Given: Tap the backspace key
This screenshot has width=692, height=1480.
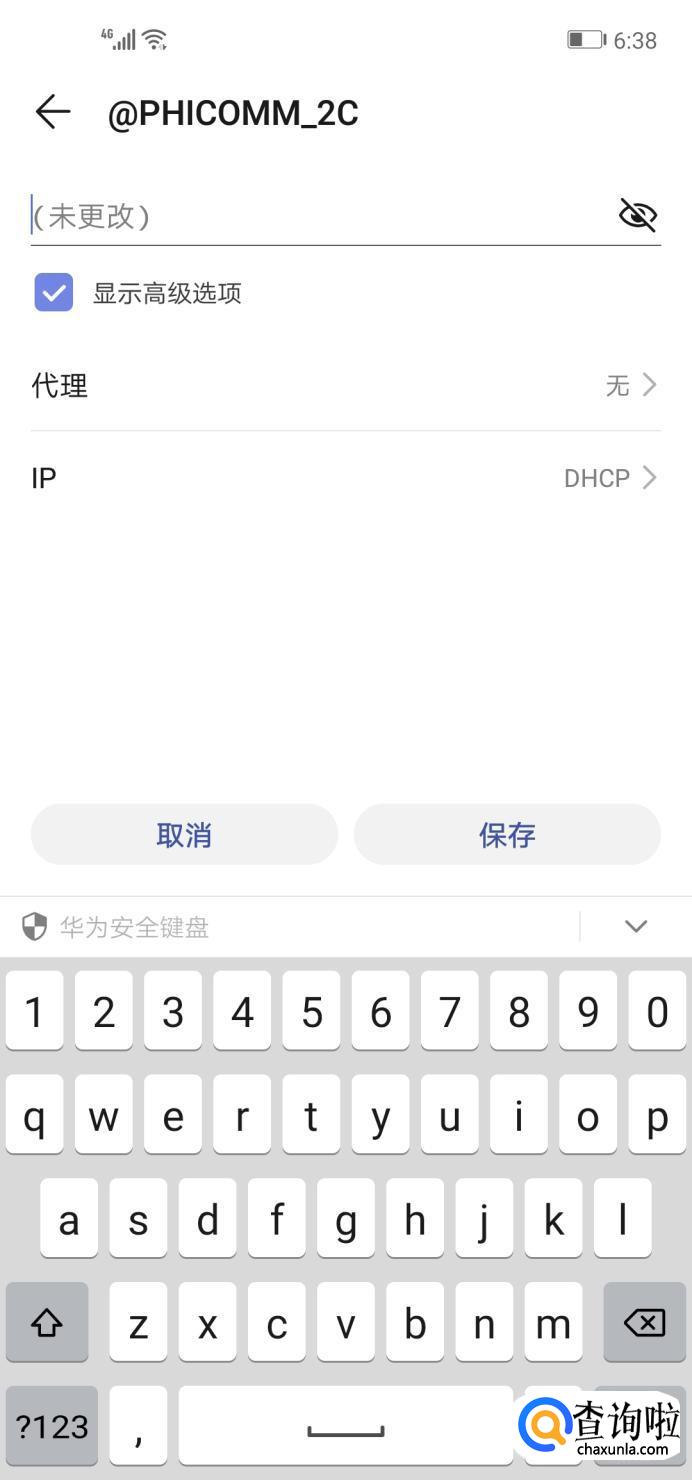Looking at the screenshot, I should click(x=644, y=1323).
